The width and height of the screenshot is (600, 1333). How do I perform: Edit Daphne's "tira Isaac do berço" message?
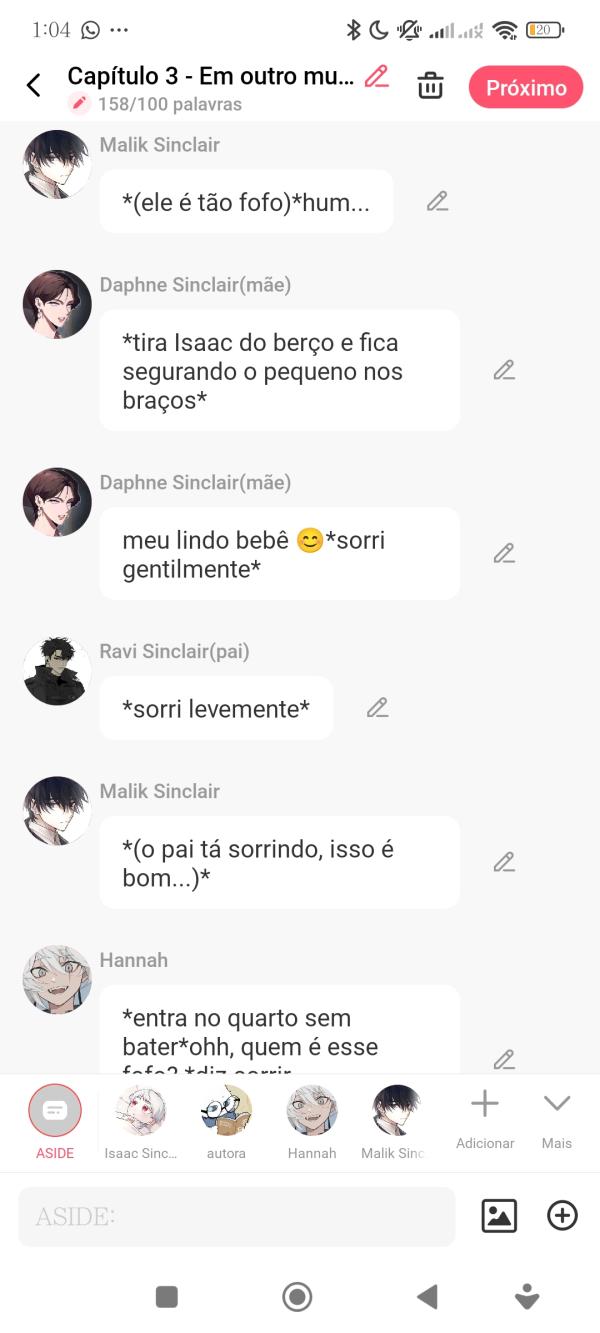[x=504, y=370]
